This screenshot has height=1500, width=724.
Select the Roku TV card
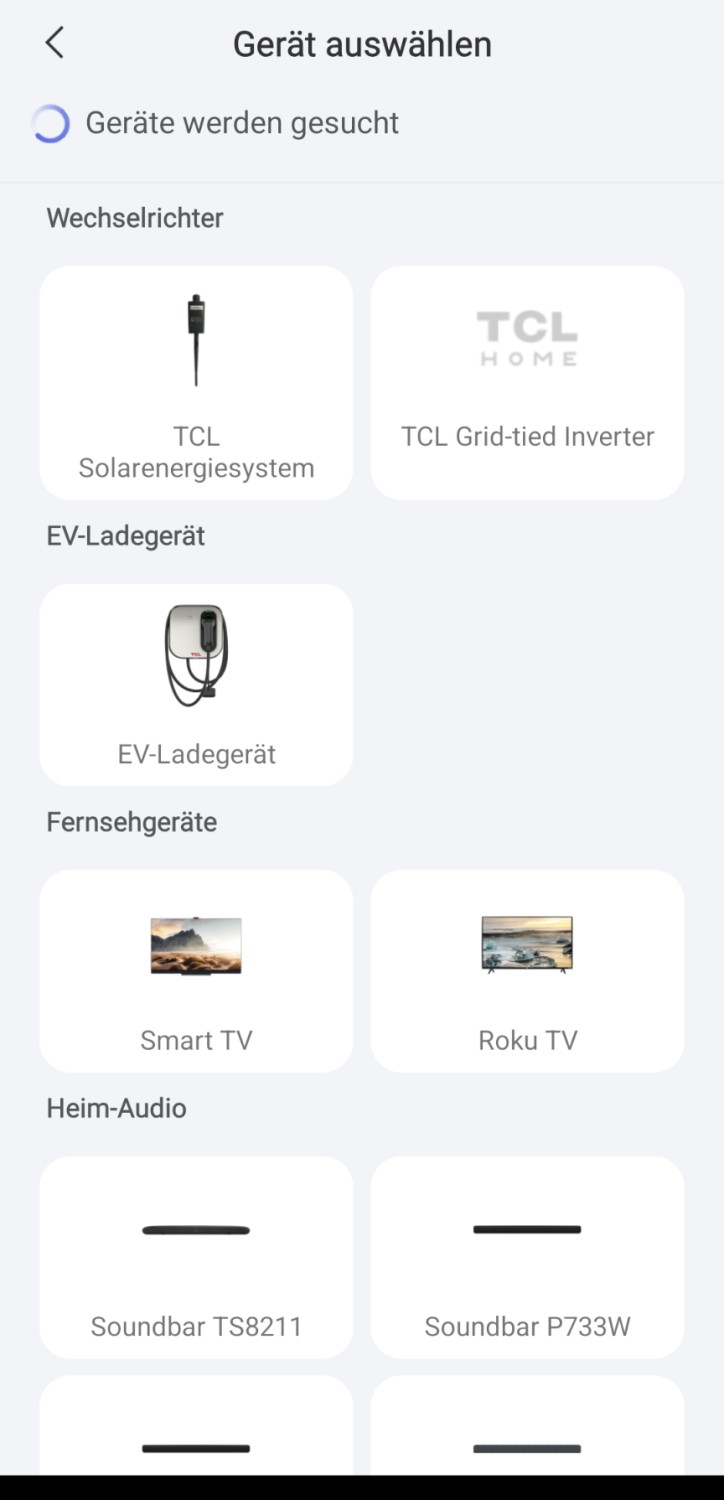[527, 971]
